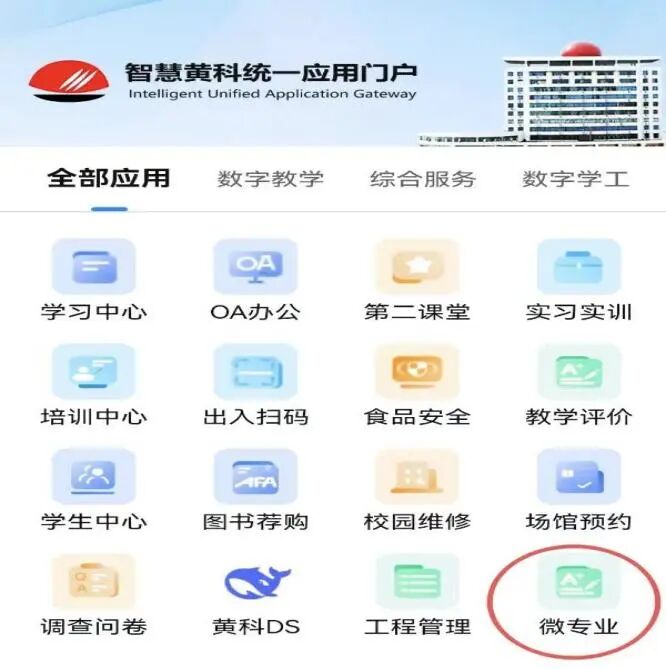Select the 综合服务 tab
666x669 pixels.
coord(422,179)
